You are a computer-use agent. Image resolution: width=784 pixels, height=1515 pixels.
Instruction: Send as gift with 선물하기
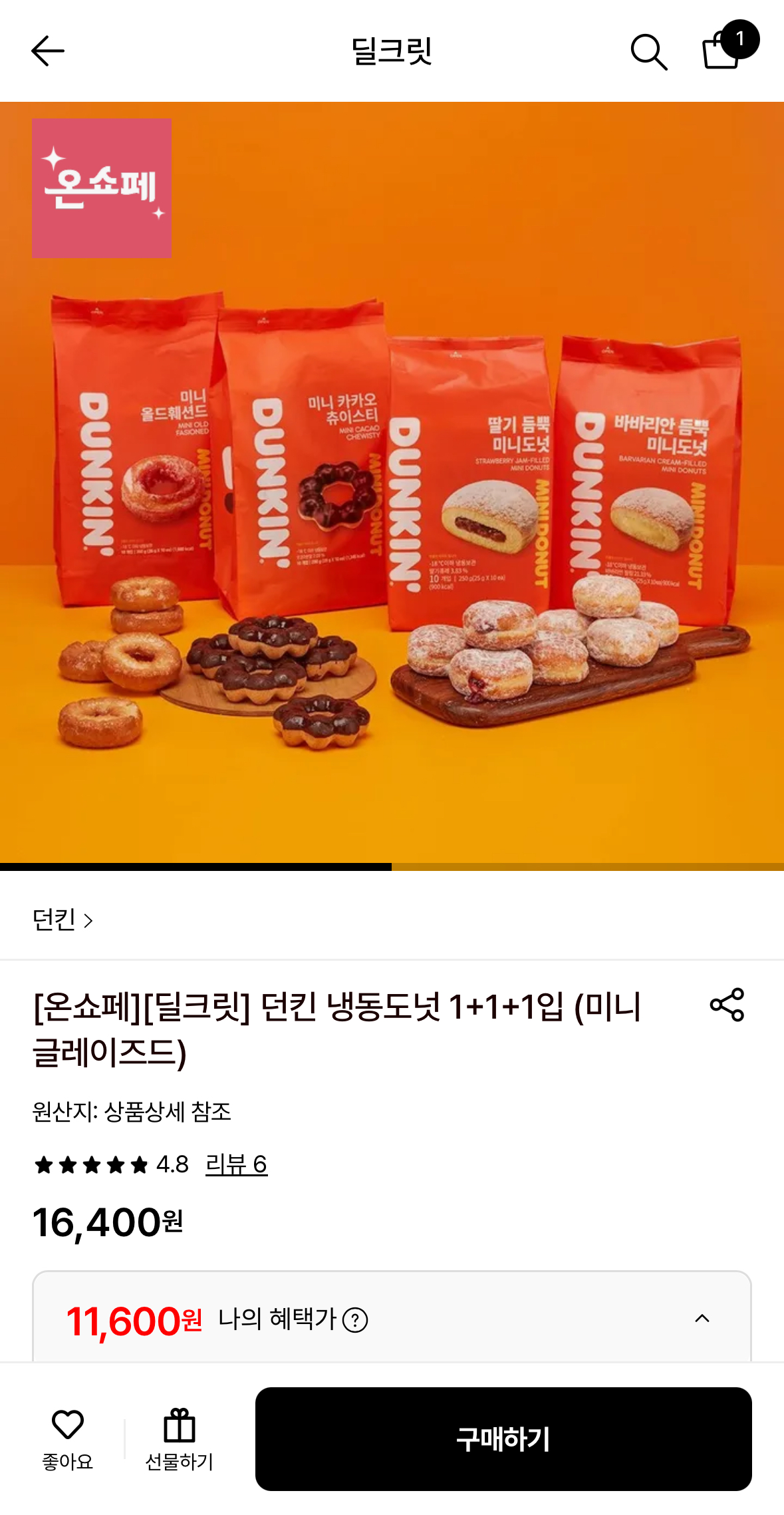point(179,1437)
